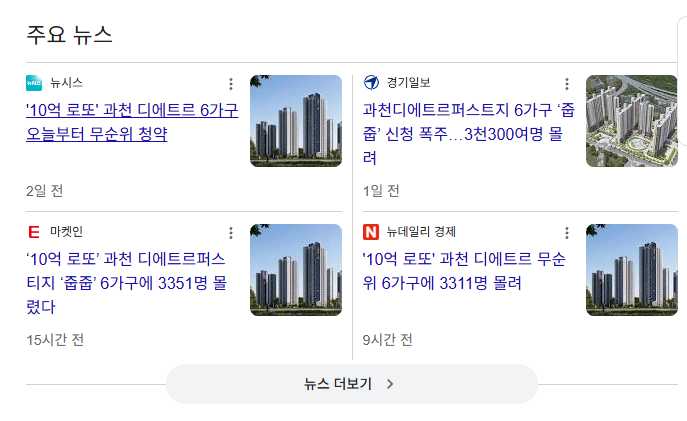687x421 pixels.
Task: Tap the 뉴스 더보기 button
Action: click(x=351, y=384)
